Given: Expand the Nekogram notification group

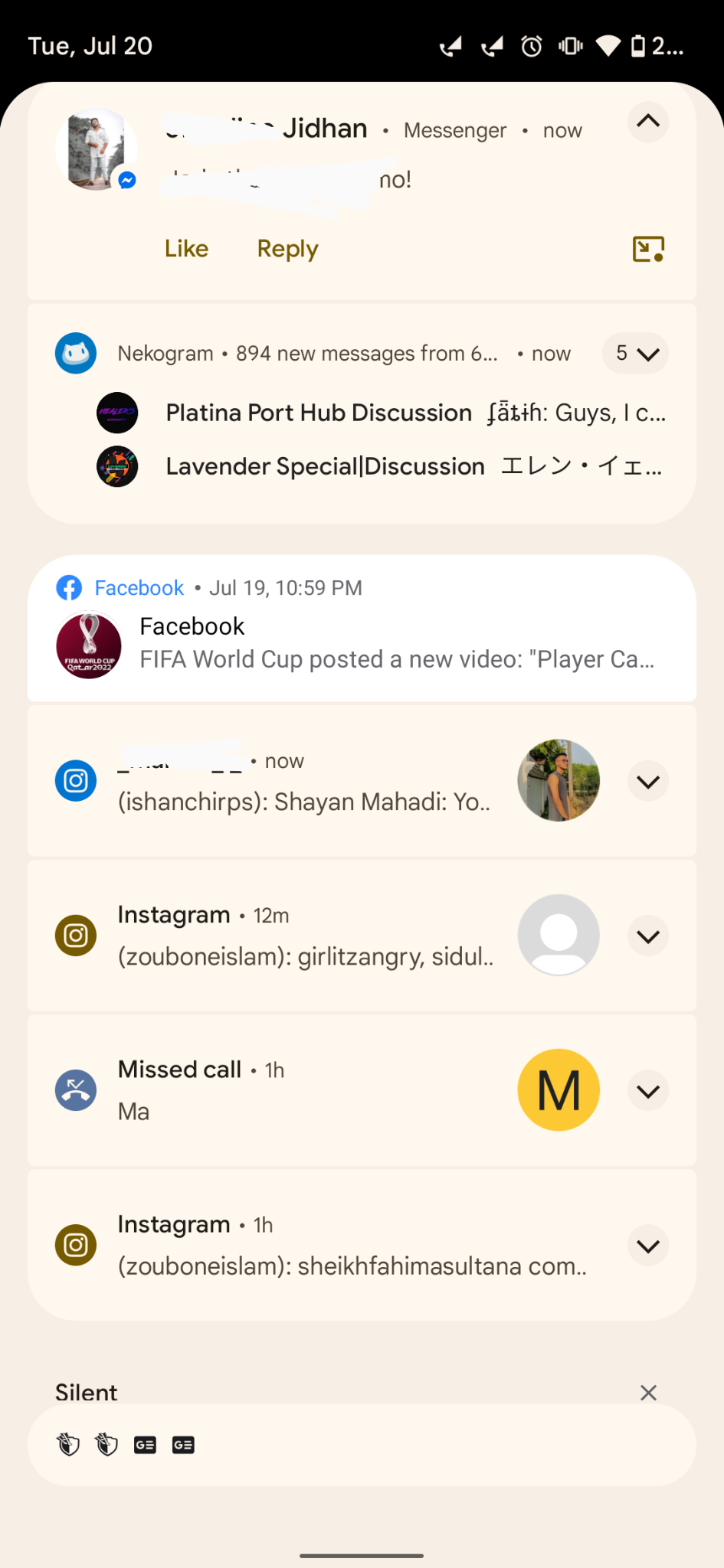Looking at the screenshot, I should pos(636,353).
